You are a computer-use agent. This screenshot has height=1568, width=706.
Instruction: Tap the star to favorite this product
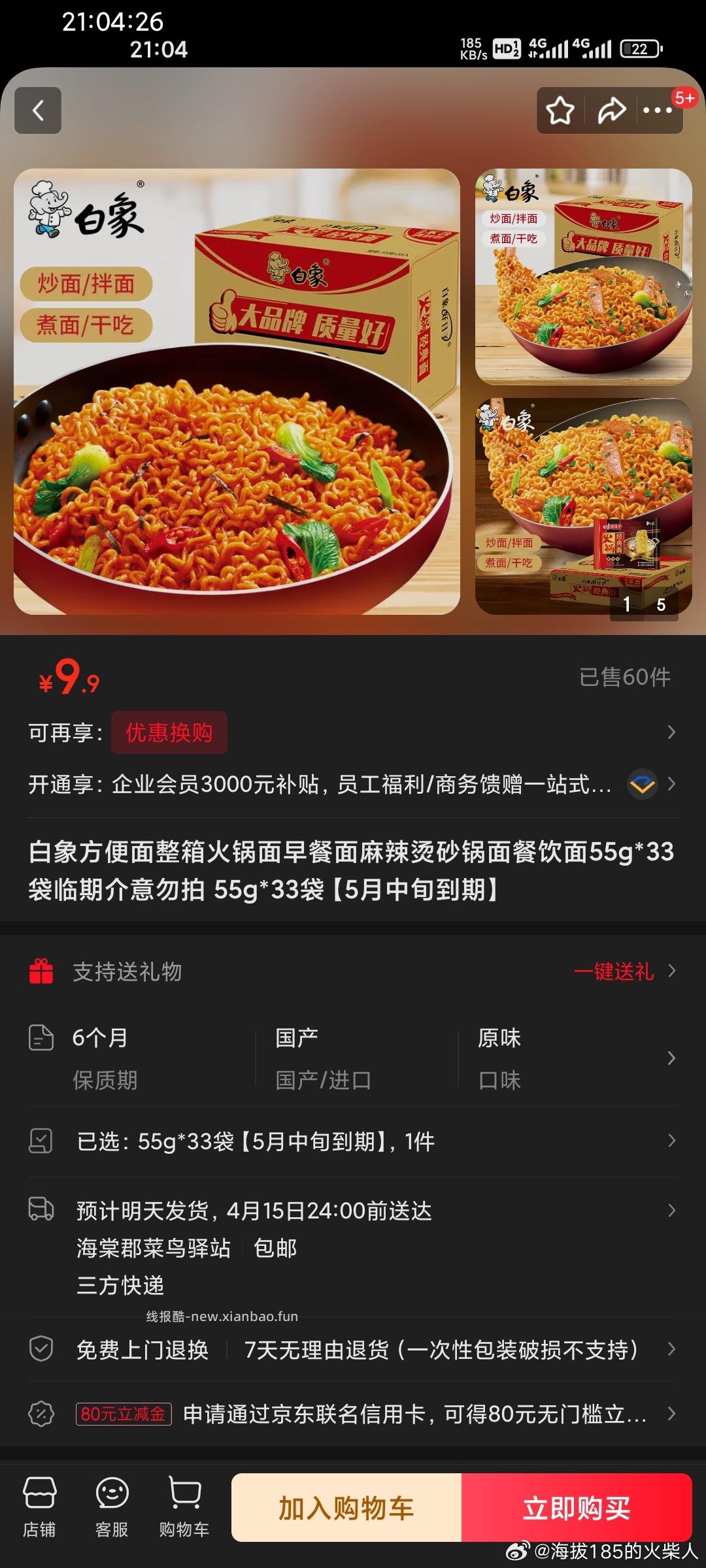(x=560, y=111)
